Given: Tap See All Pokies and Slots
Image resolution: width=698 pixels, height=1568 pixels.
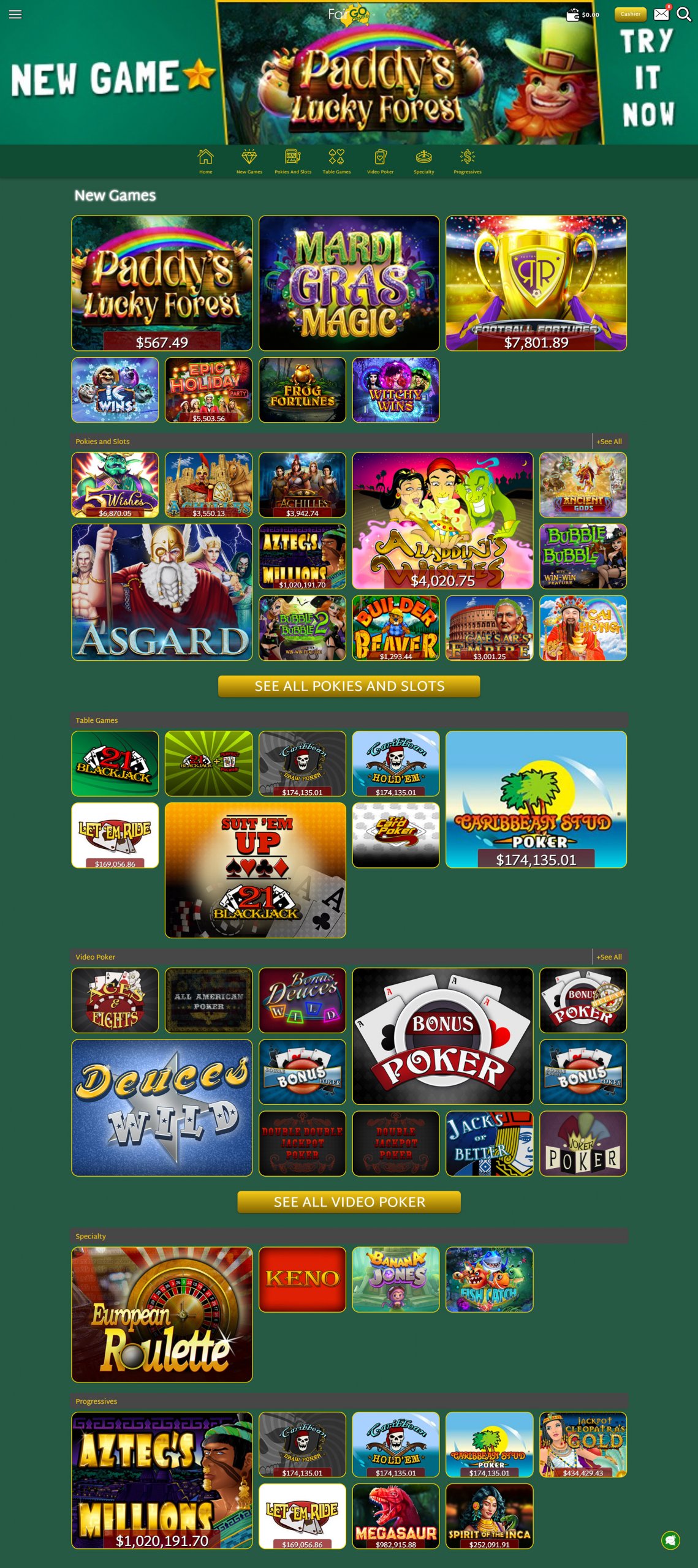Looking at the screenshot, I should pyautogui.click(x=349, y=686).
